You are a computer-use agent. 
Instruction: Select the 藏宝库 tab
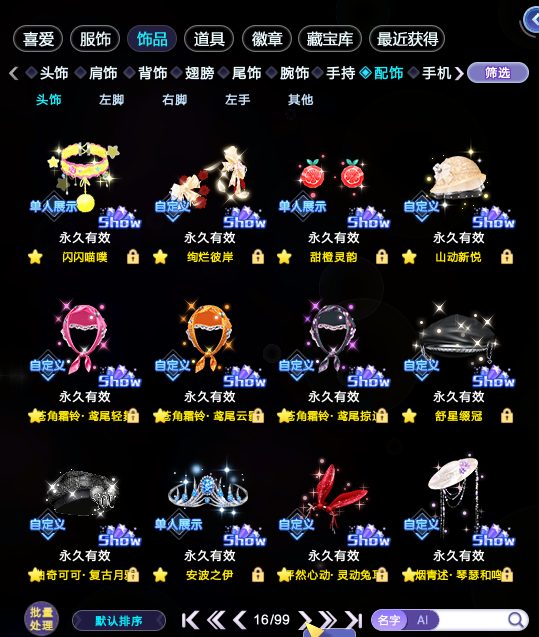[329, 39]
